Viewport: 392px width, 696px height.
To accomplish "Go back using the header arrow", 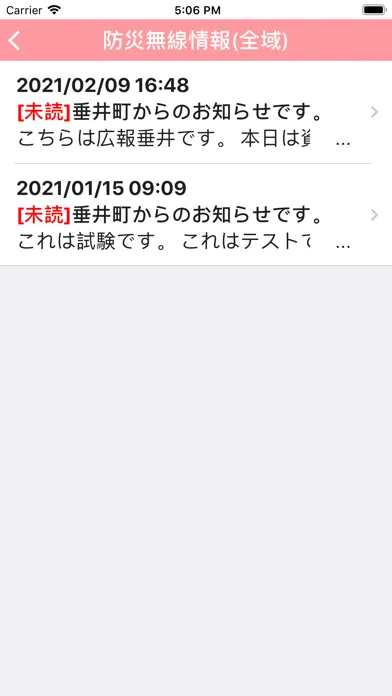I will 14,40.
